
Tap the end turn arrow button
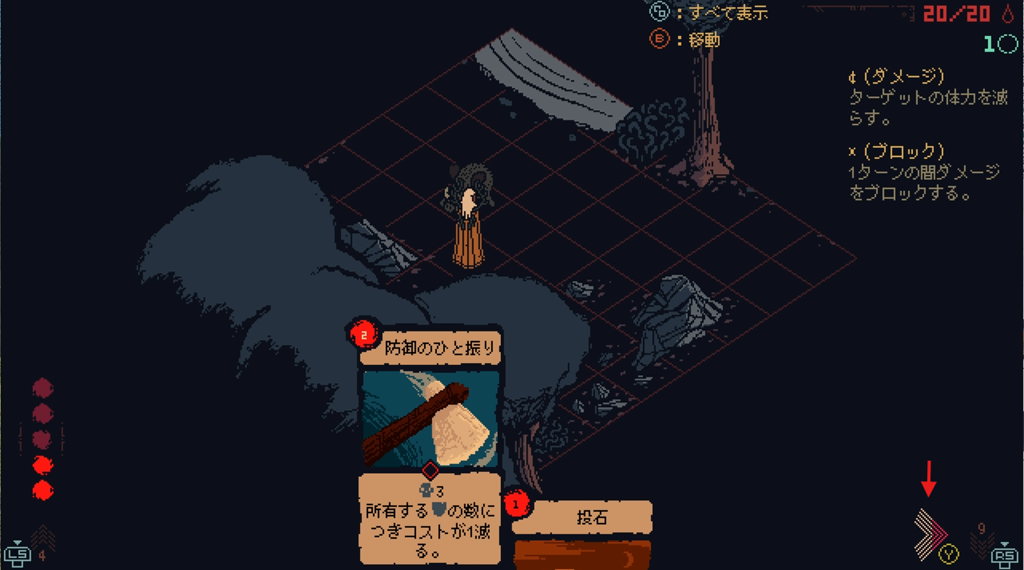coord(931,532)
